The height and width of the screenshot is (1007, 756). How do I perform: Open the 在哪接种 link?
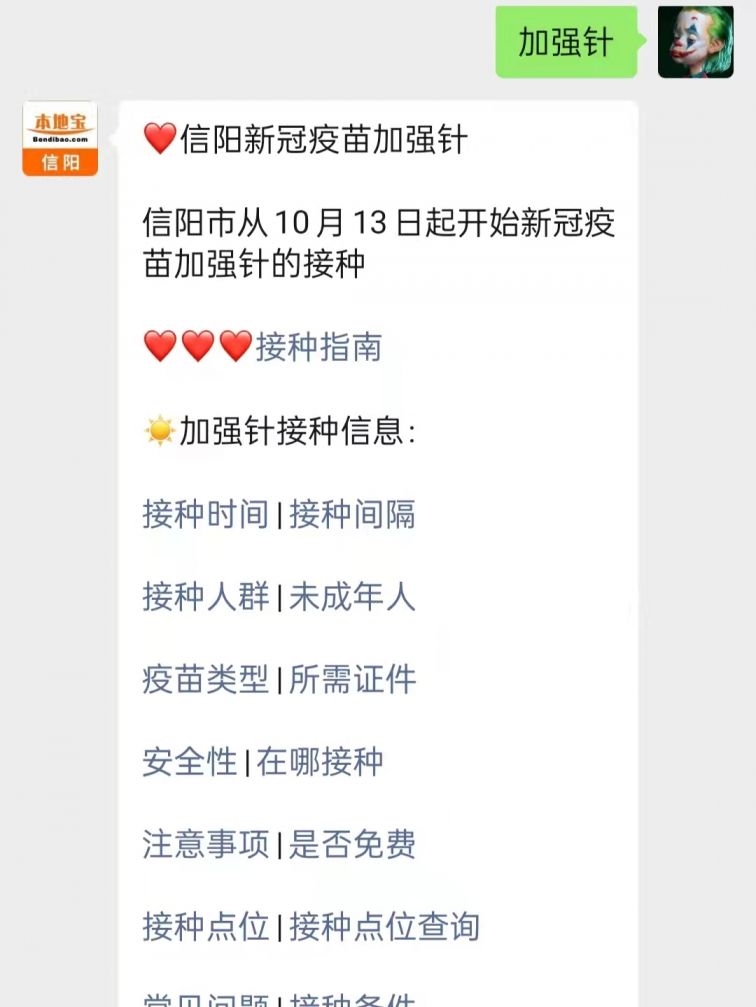320,762
